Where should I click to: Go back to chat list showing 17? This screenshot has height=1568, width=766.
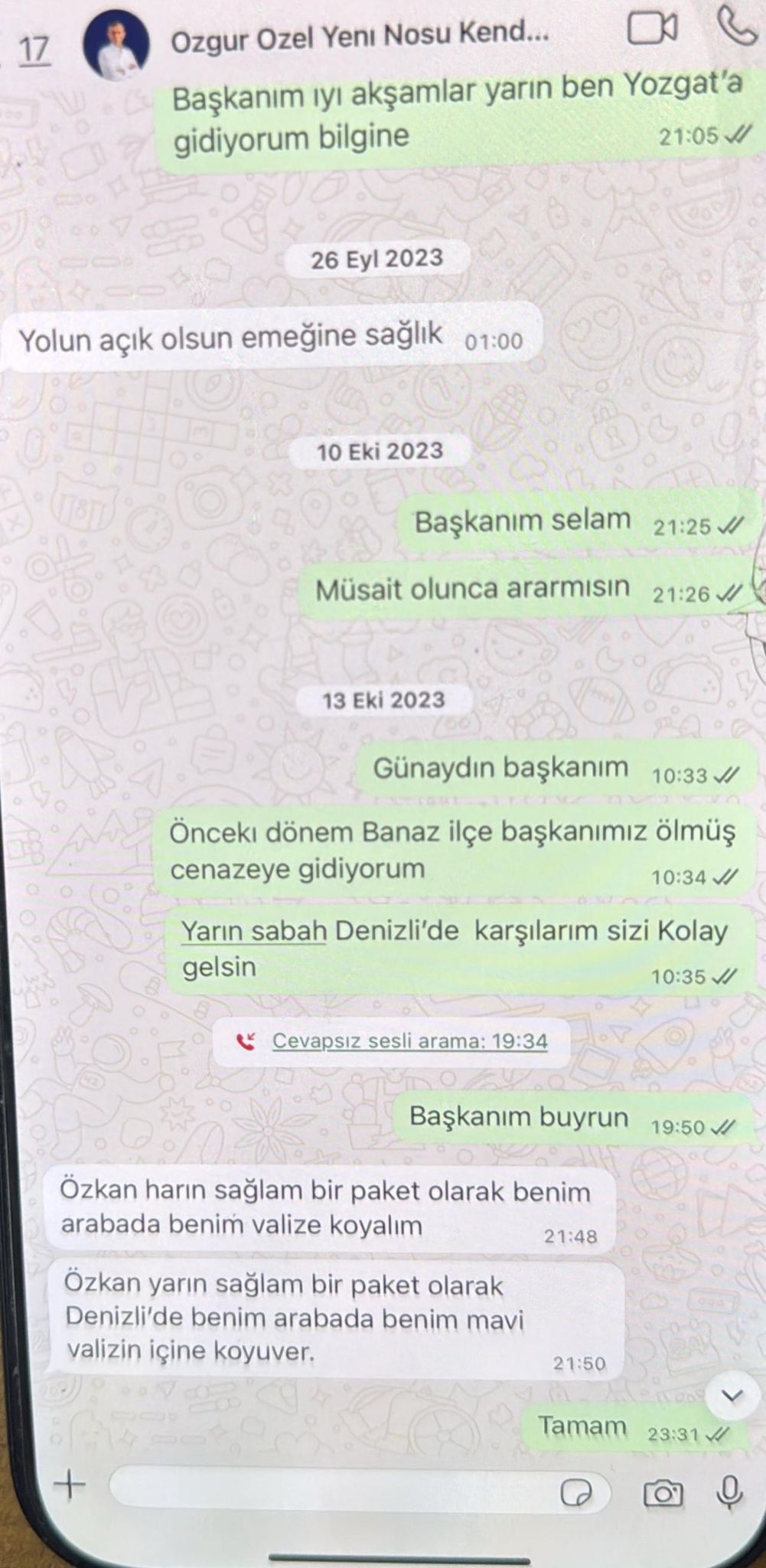pos(34,49)
